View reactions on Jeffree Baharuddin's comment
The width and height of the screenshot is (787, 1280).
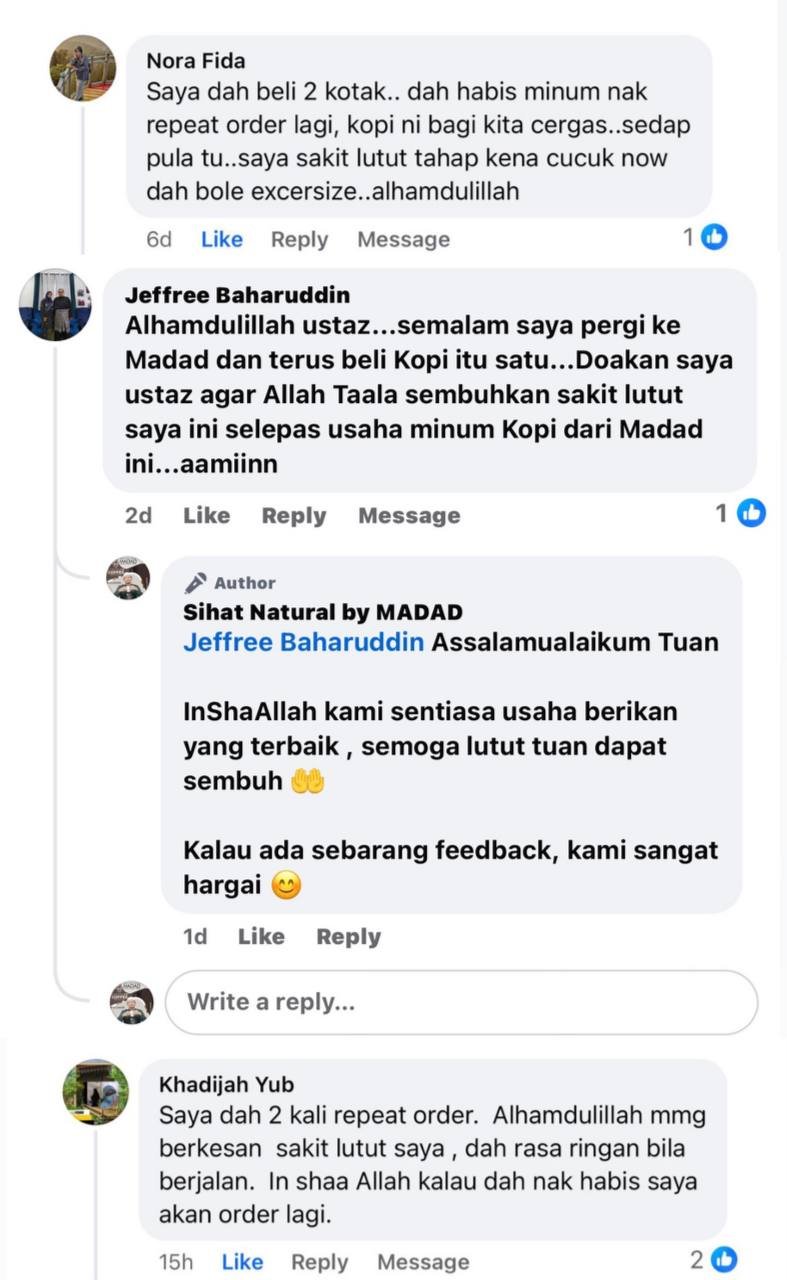(x=740, y=513)
